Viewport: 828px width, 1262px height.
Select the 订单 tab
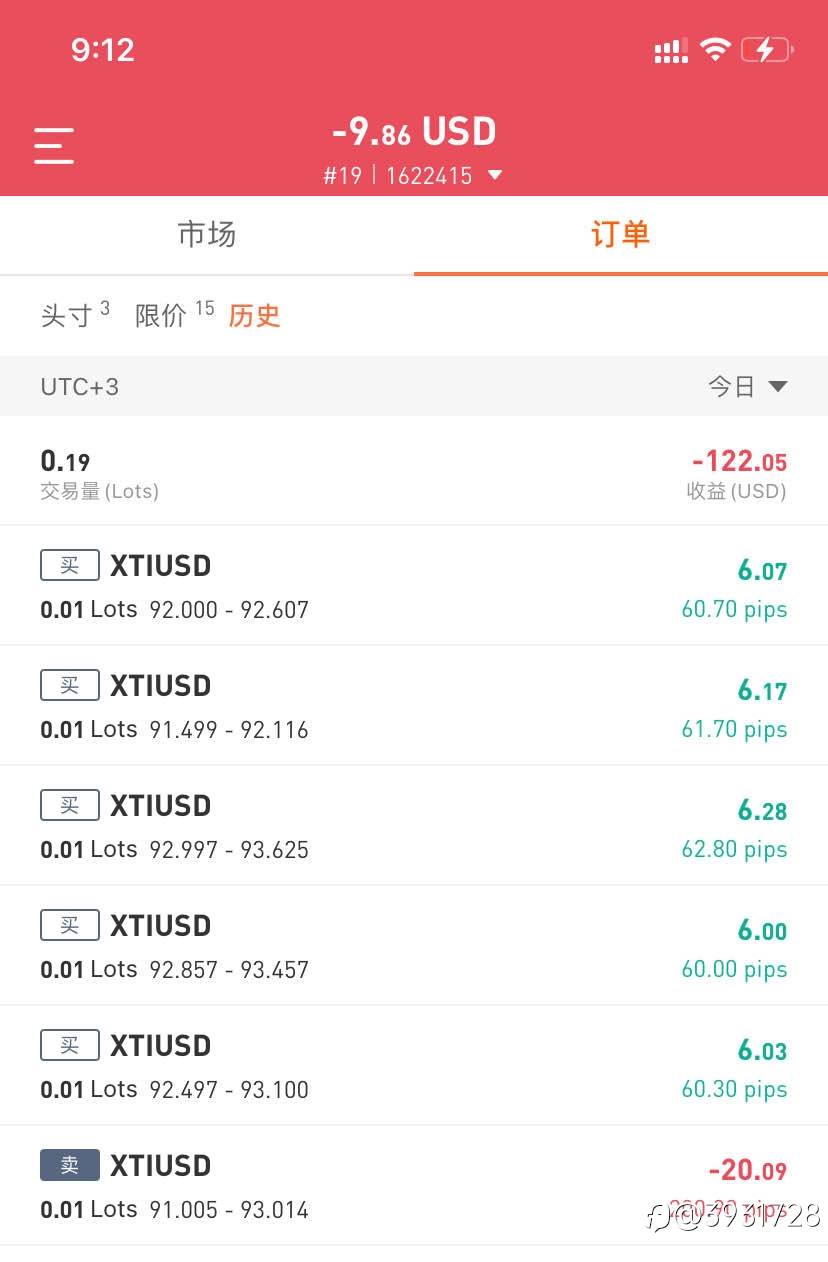point(621,235)
